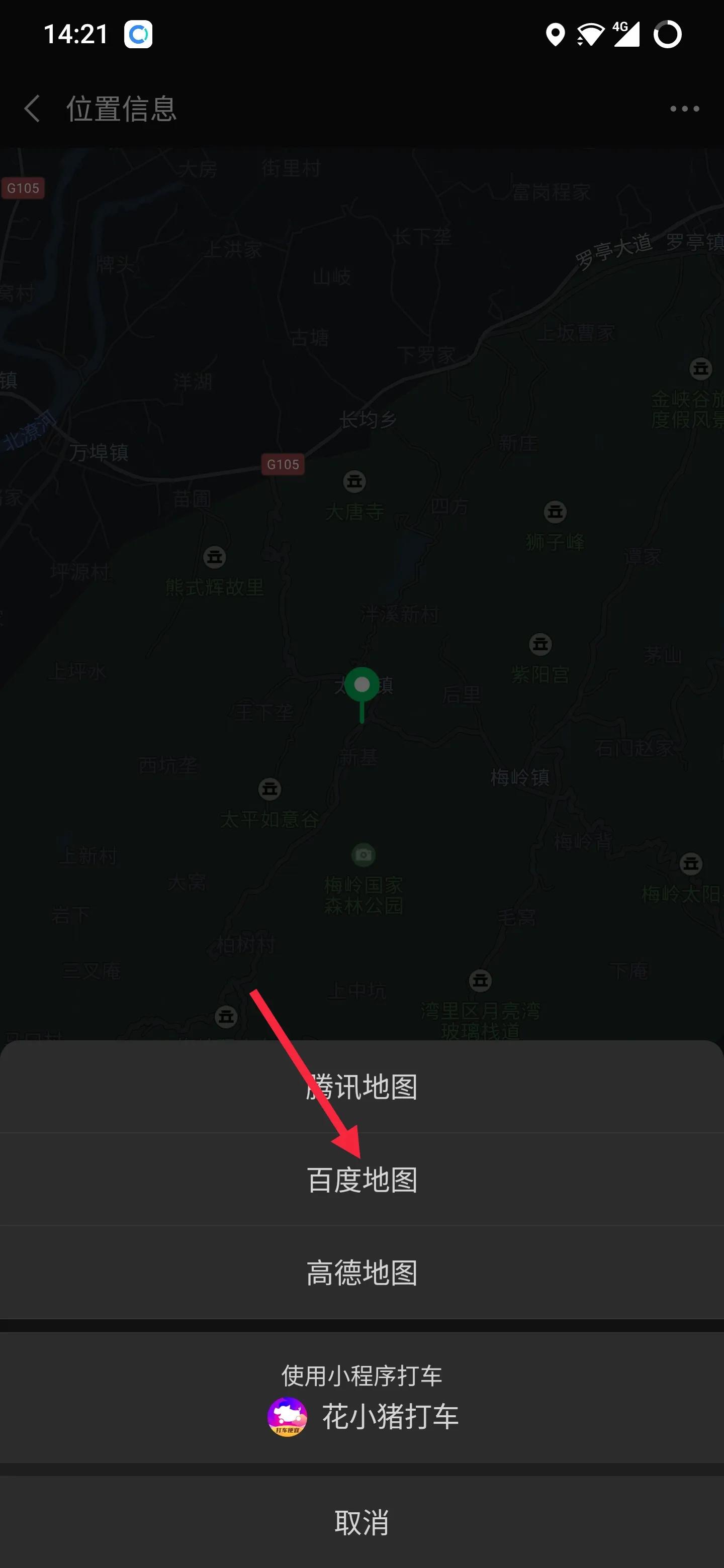This screenshot has height=1568, width=724.
Task: Go back using the left chevron arrow
Action: (32, 108)
